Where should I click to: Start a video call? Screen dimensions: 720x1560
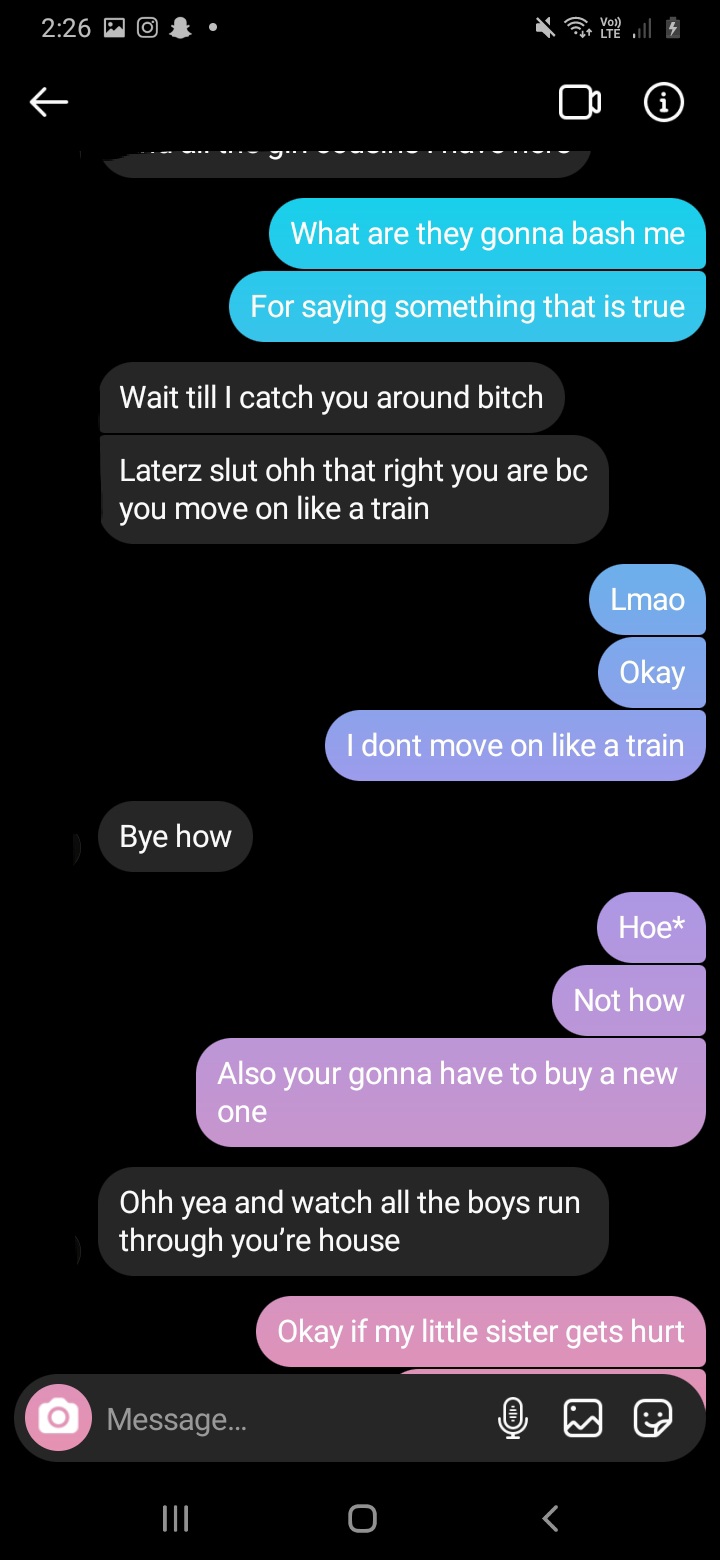click(580, 102)
